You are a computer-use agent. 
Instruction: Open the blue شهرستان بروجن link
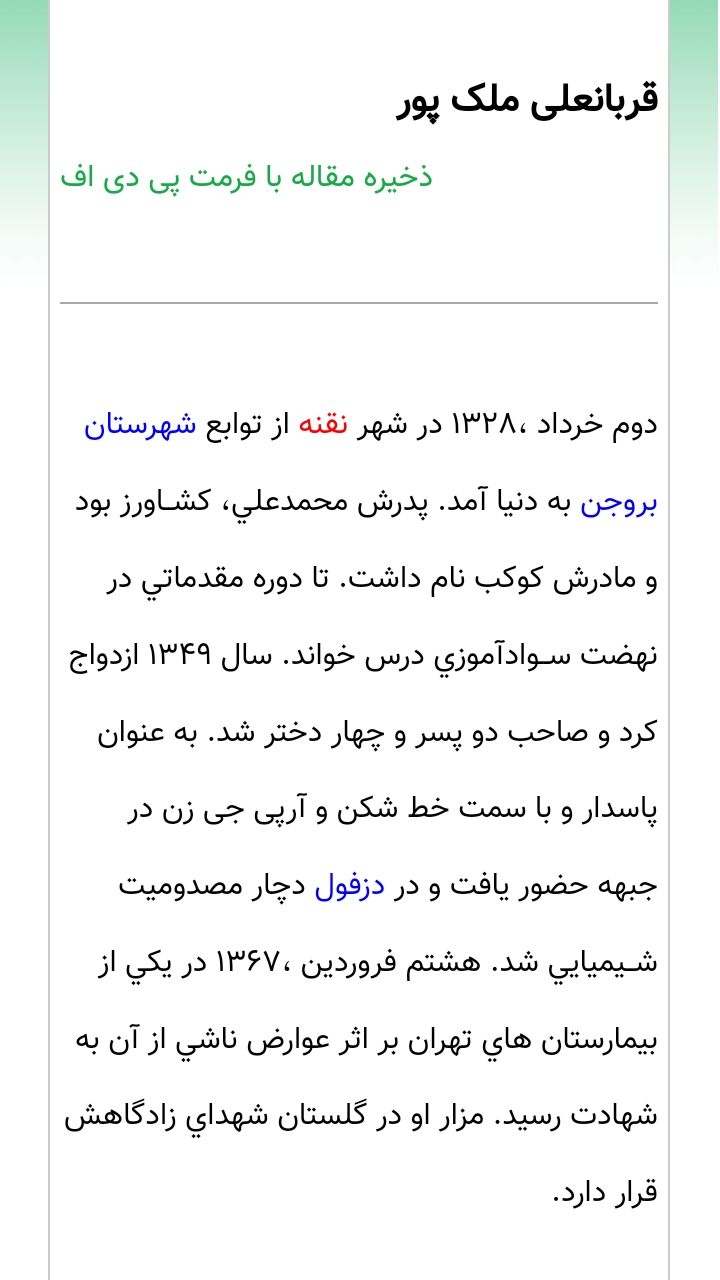(x=140, y=424)
